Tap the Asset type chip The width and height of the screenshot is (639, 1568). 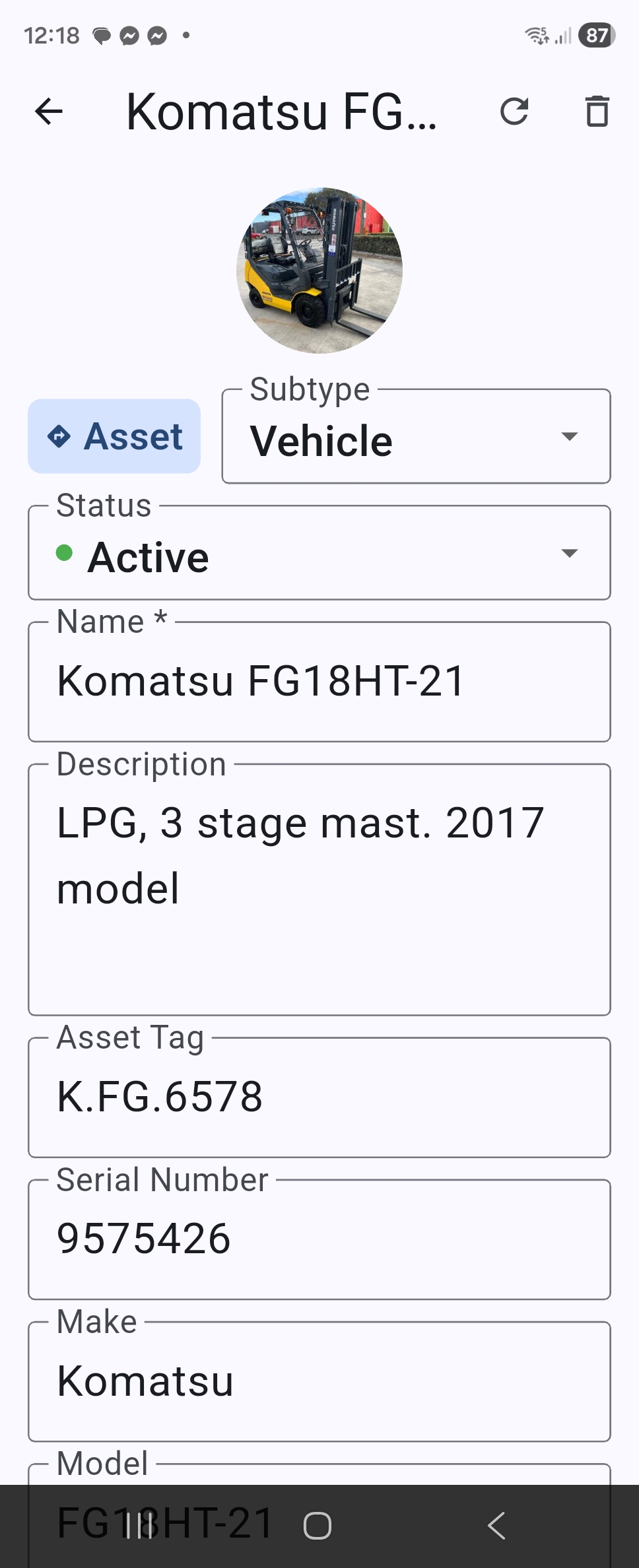pos(114,436)
